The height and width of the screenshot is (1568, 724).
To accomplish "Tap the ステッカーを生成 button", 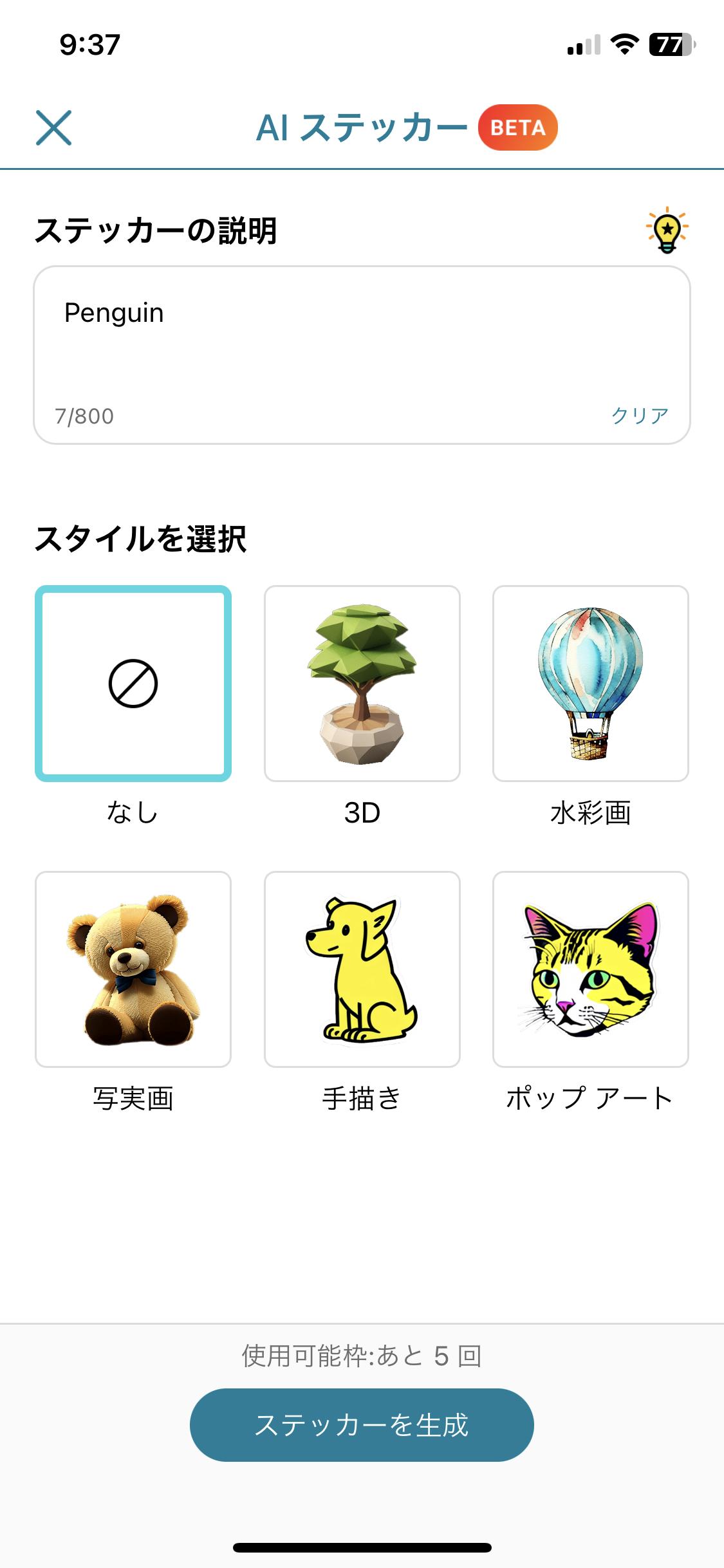I will (362, 1425).
